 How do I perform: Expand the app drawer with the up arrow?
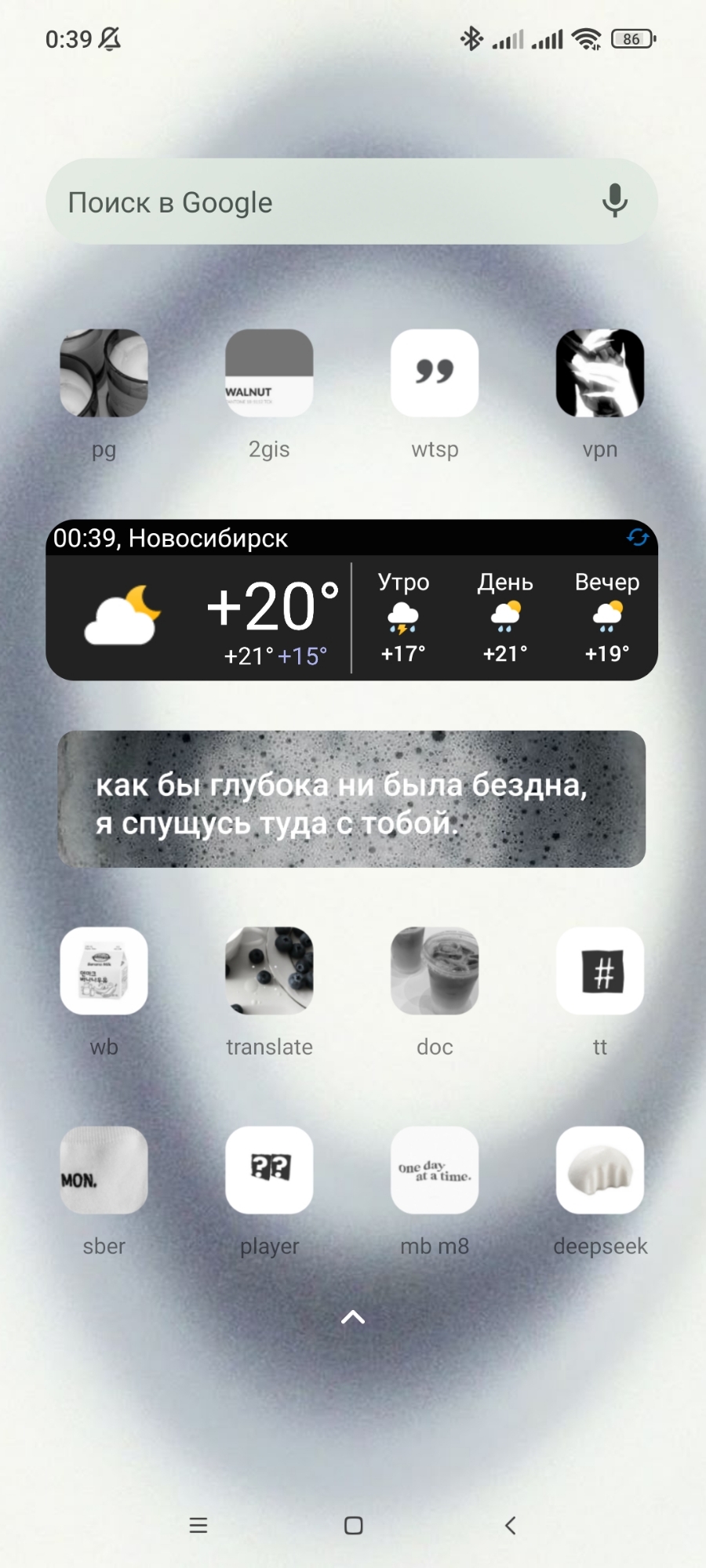click(x=353, y=1317)
